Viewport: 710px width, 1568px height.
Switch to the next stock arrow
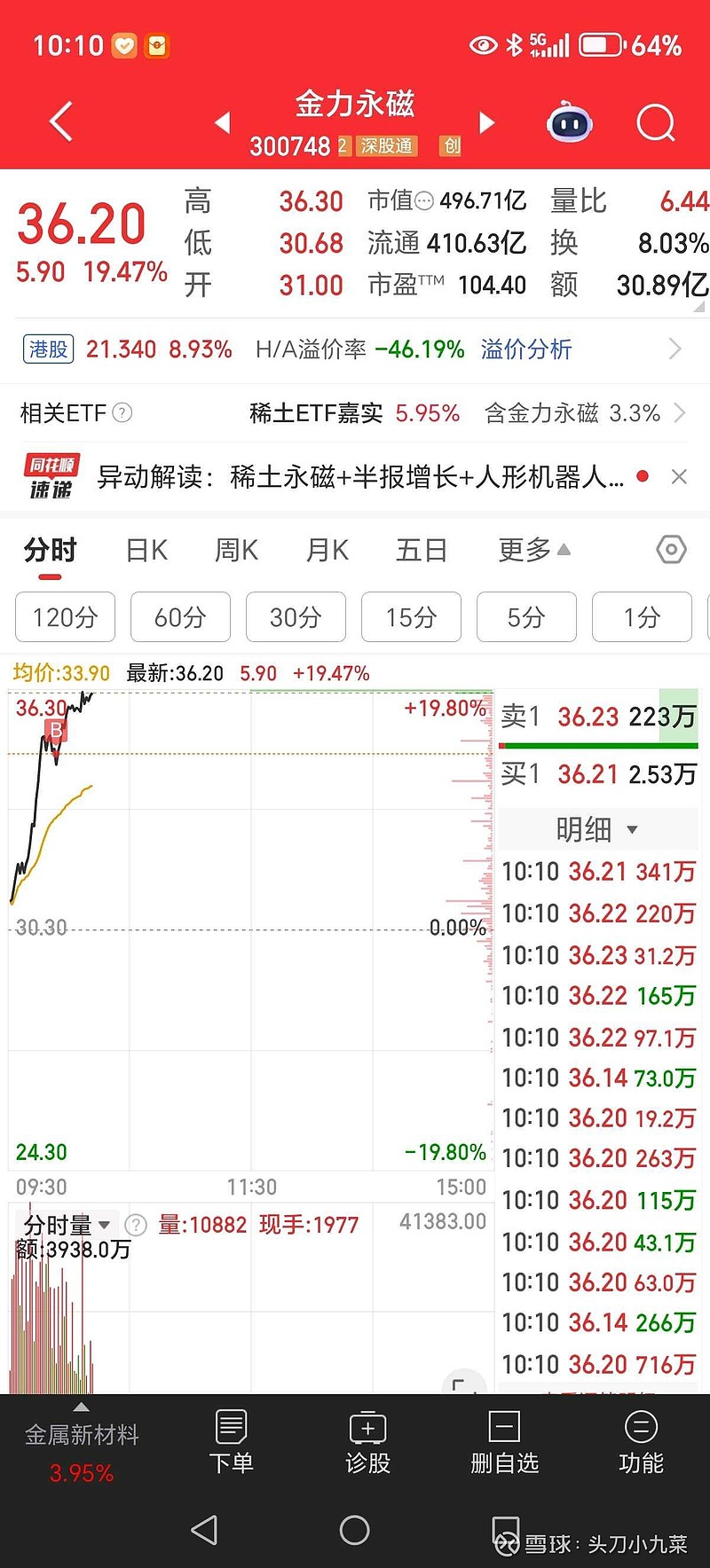(486, 122)
